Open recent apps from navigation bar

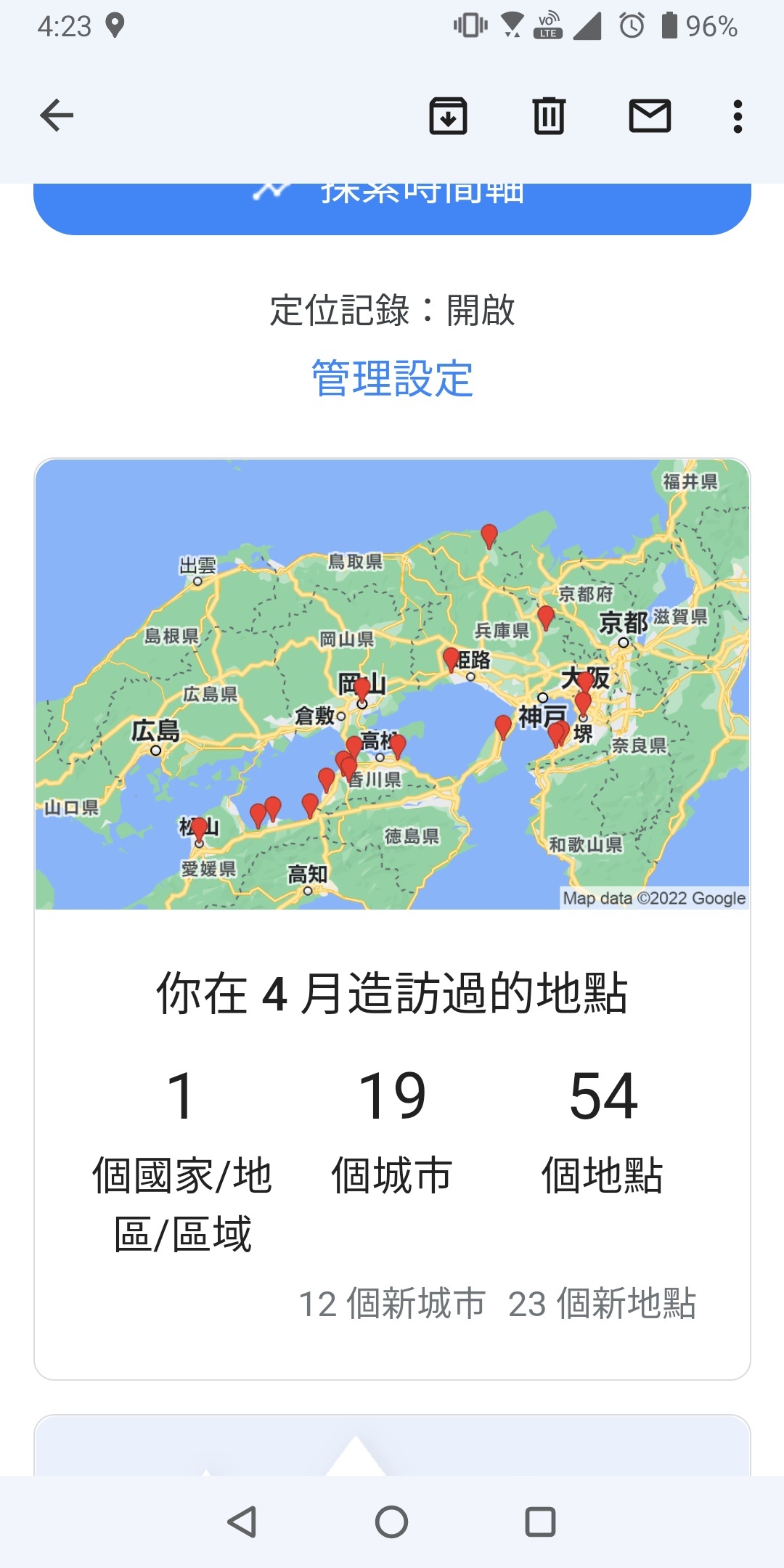pos(540,1522)
